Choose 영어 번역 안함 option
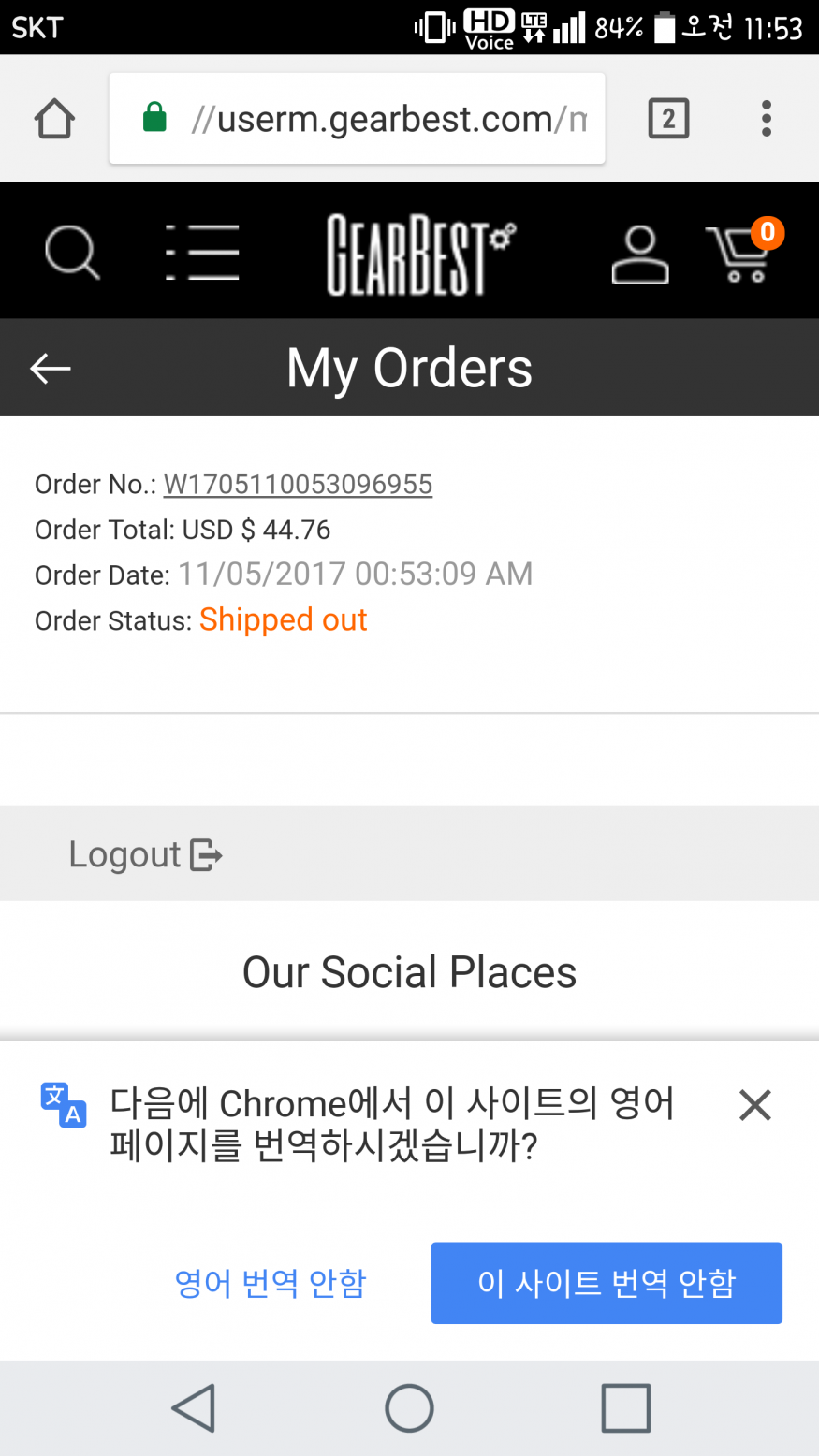Viewport: 819px width, 1456px height. point(271,1283)
